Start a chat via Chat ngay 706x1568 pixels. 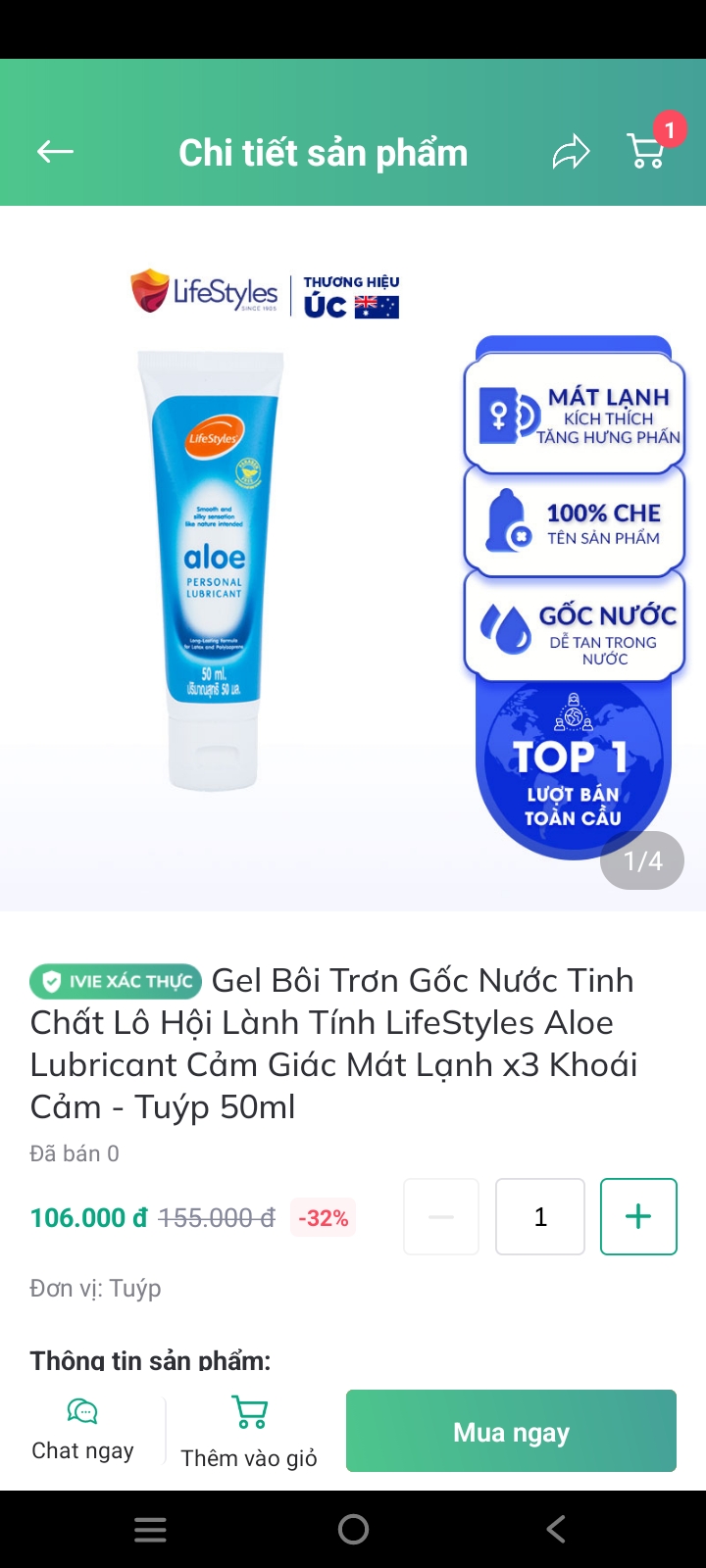(x=82, y=1431)
